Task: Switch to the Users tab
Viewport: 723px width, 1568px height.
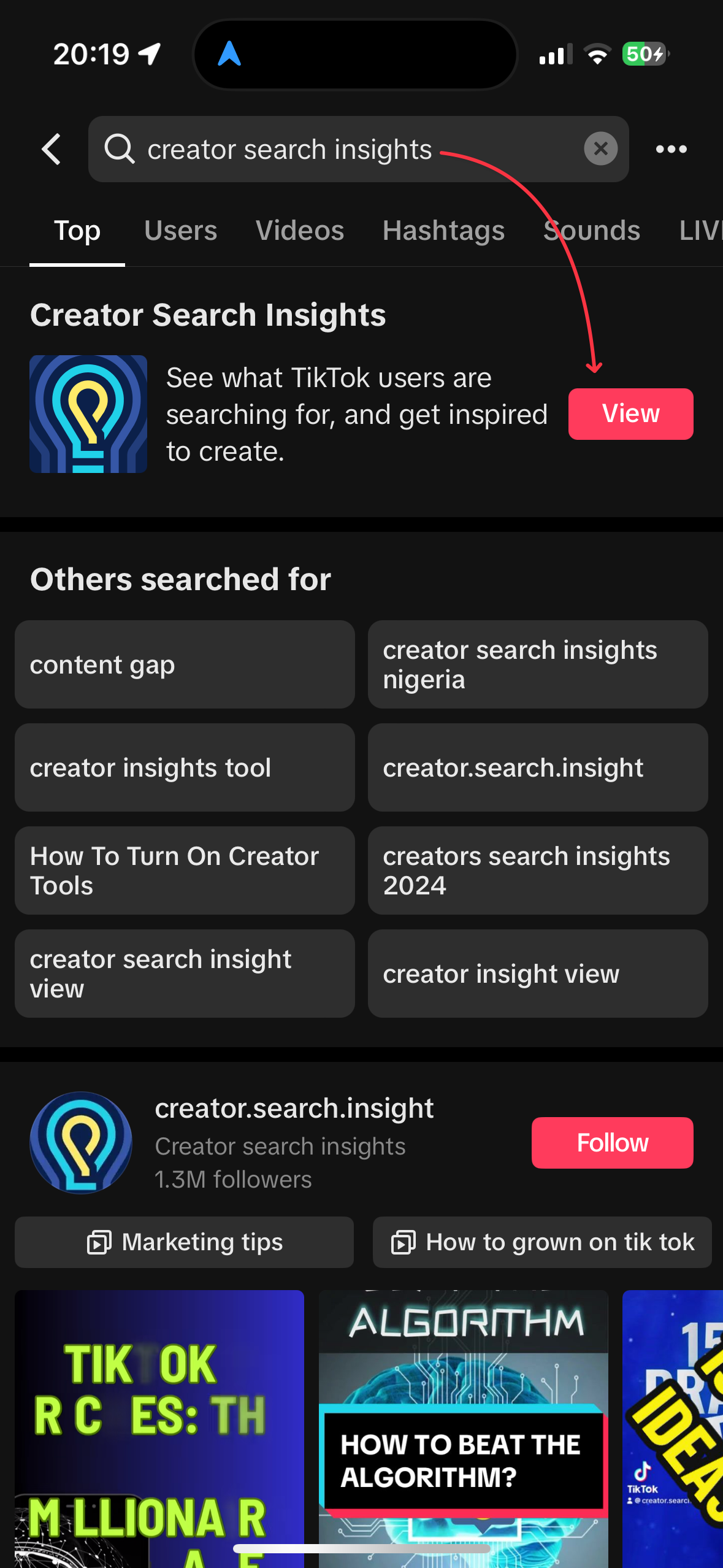Action: (180, 231)
